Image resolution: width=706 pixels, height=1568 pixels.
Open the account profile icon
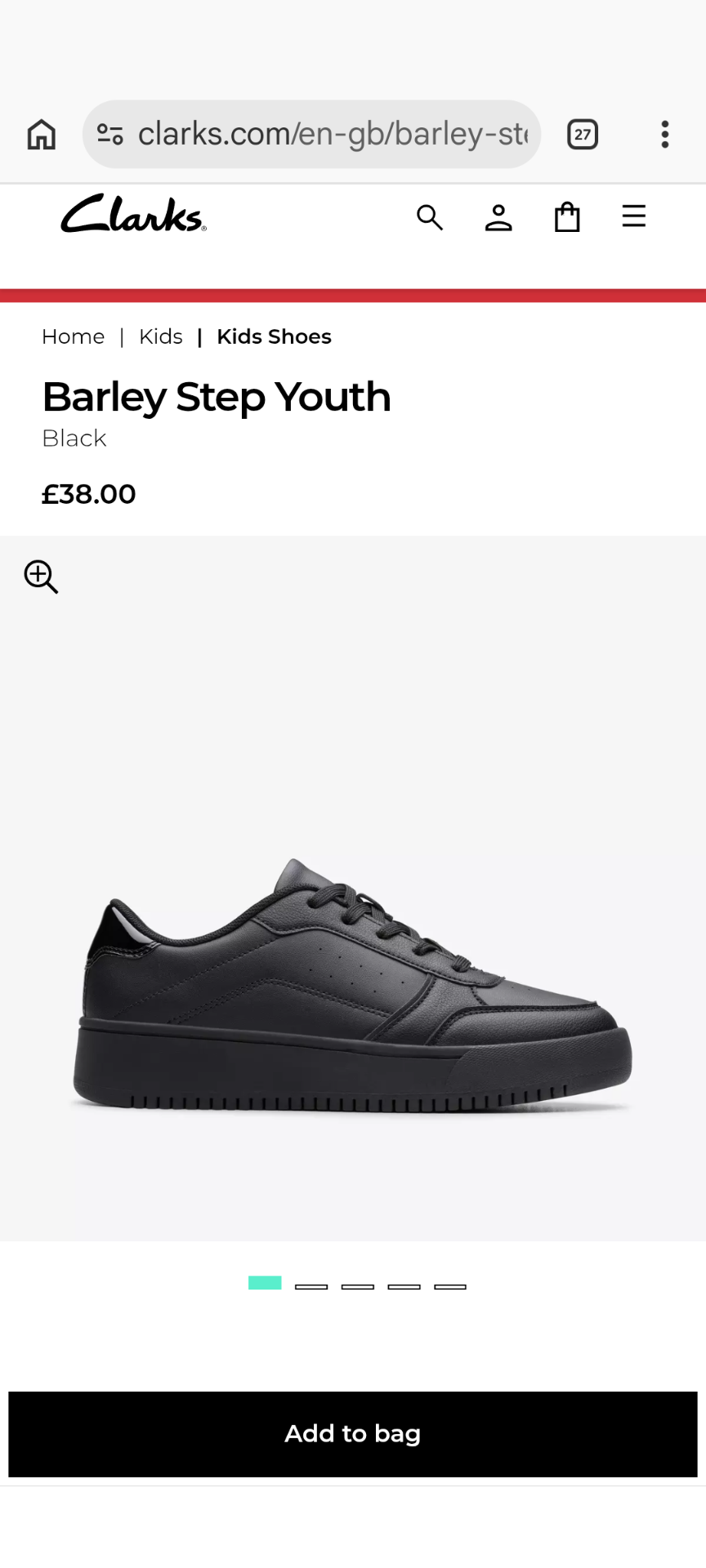pyautogui.click(x=498, y=217)
